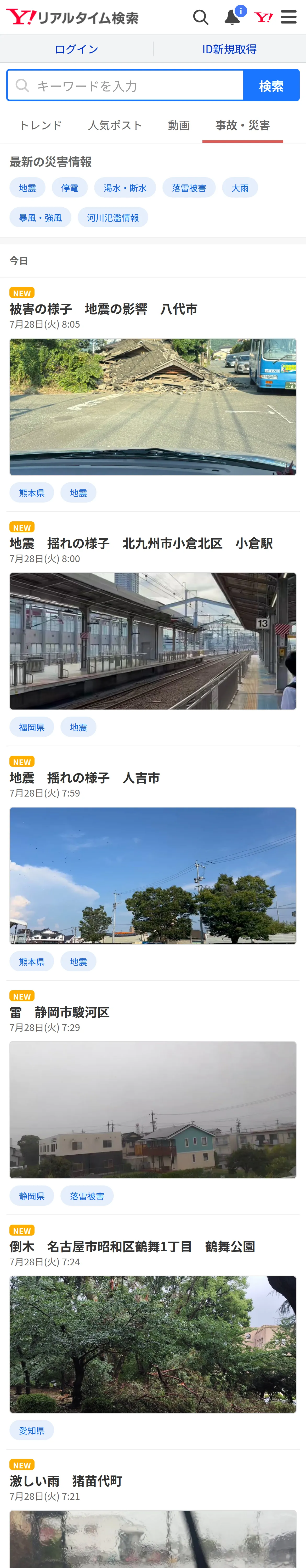Tap the search magnifier icon in header

[201, 17]
